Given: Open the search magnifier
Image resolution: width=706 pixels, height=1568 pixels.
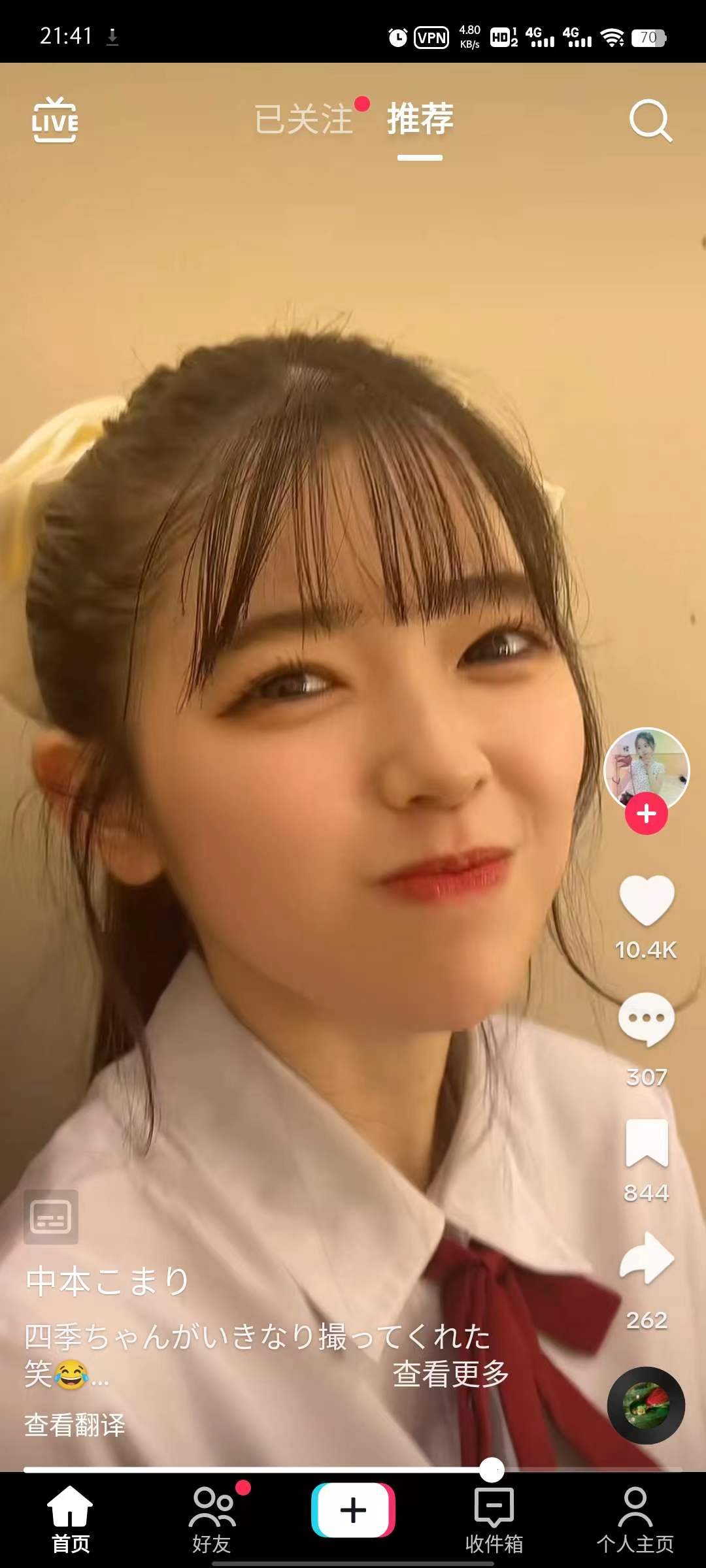Looking at the screenshot, I should point(650,120).
